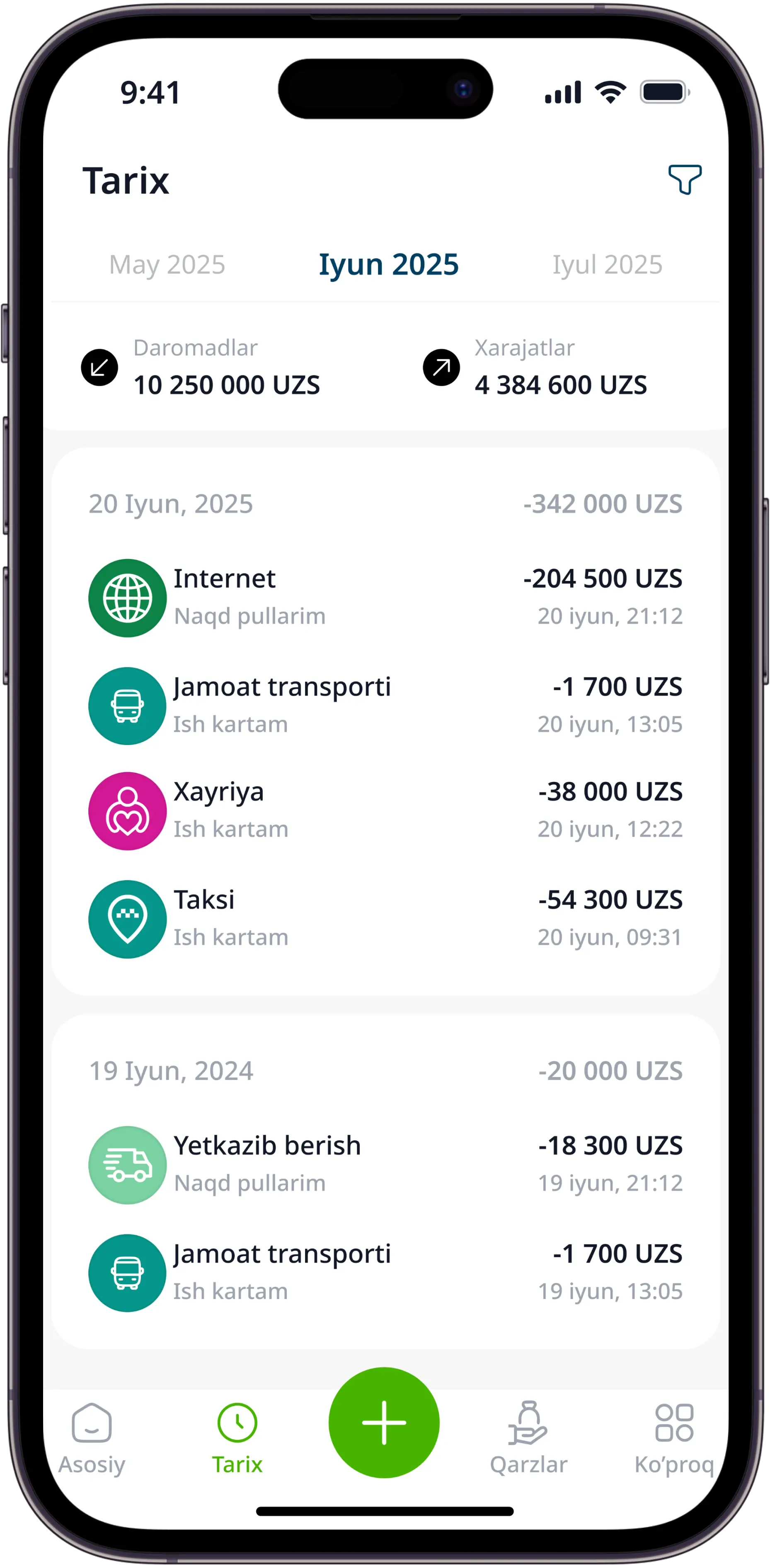Add a new transaction with plus button
770x1568 pixels.
click(384, 1423)
